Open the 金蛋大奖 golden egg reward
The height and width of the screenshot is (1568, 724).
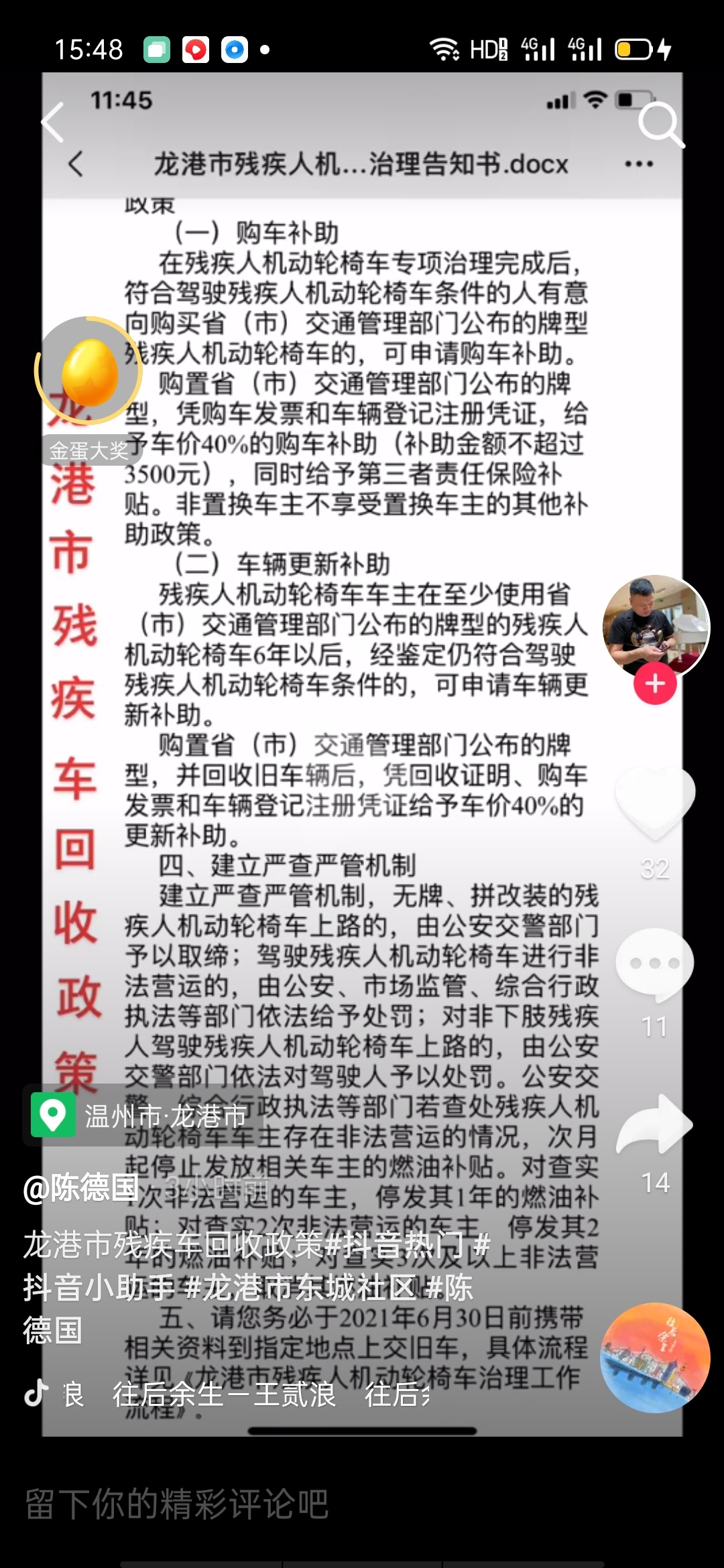88,373
